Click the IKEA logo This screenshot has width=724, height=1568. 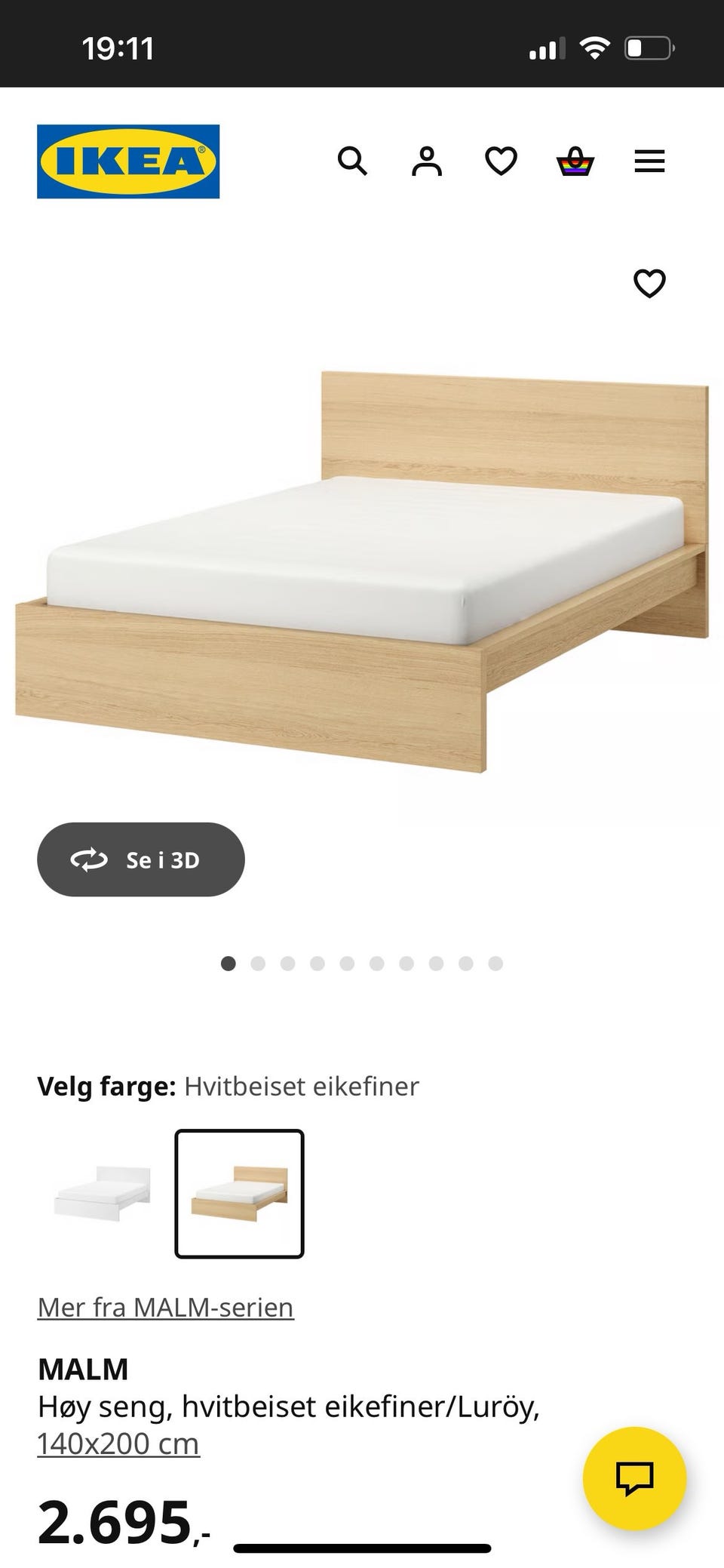tap(127, 160)
